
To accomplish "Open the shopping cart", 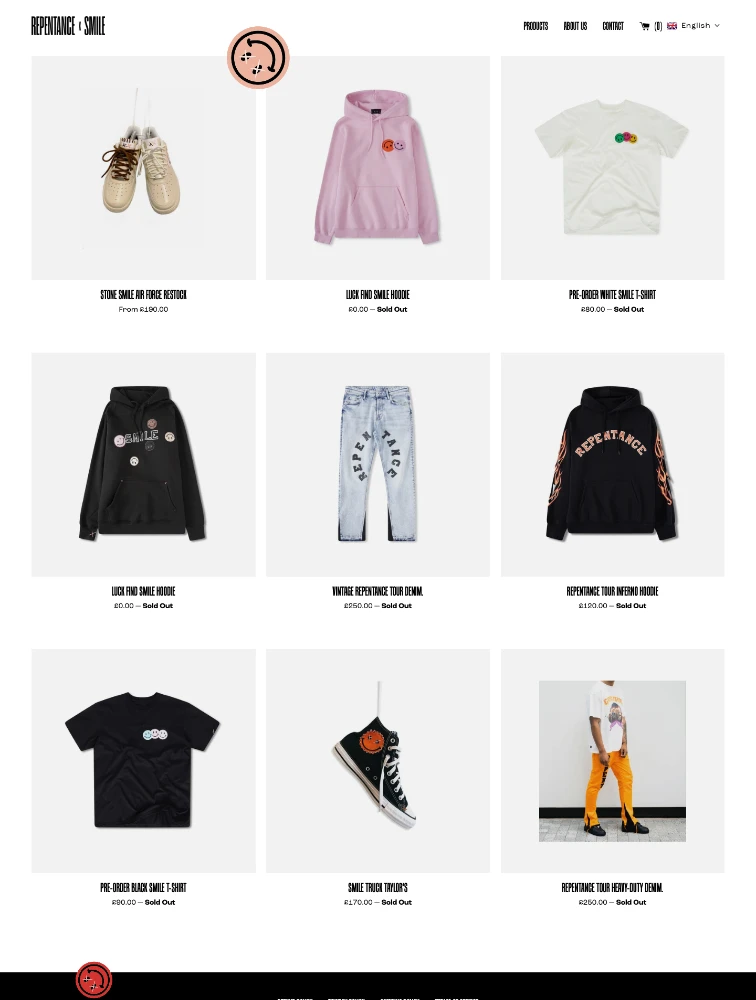I will (649, 26).
